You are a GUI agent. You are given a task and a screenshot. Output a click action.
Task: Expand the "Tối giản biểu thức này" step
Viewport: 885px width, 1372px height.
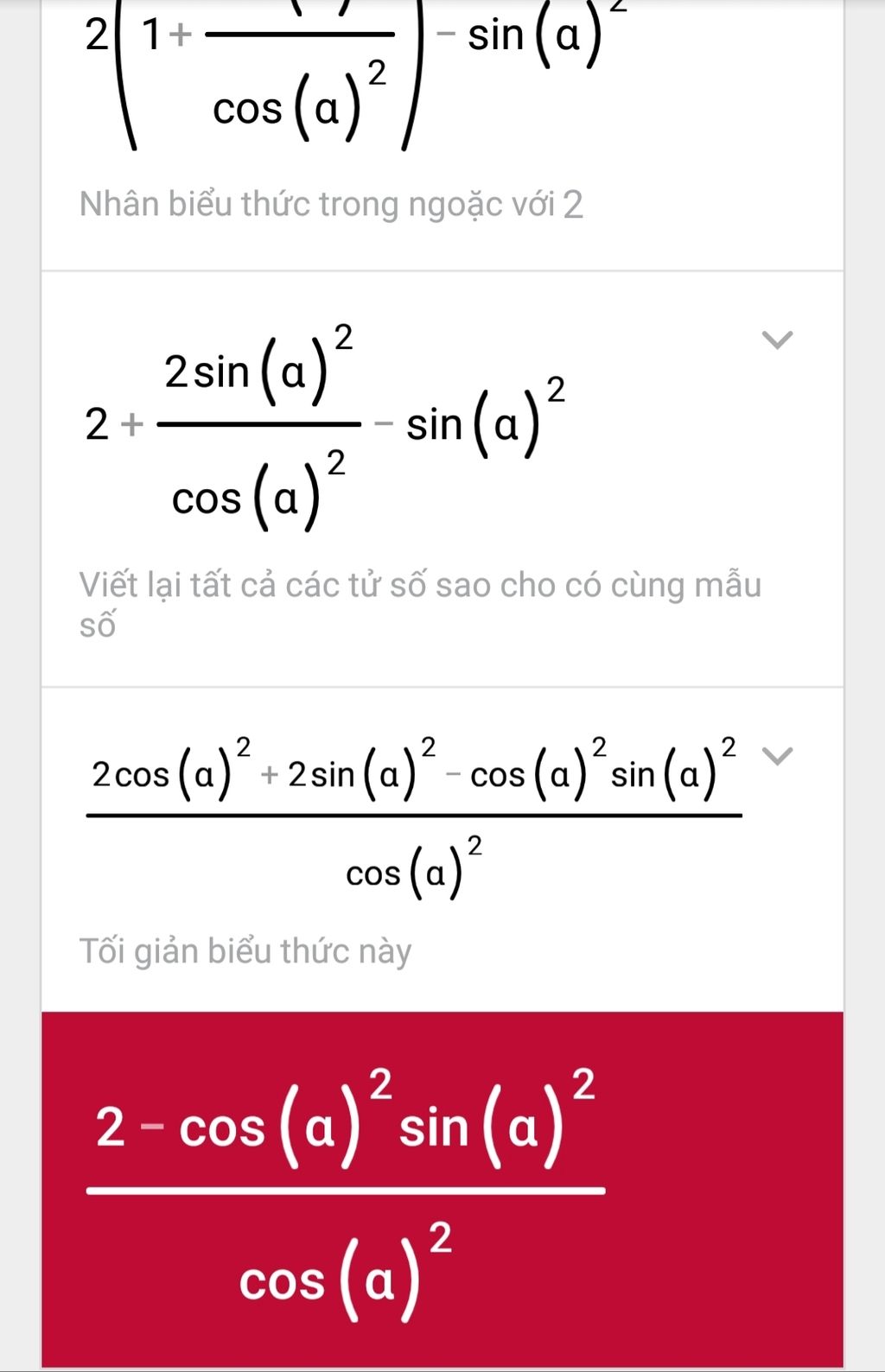click(777, 757)
